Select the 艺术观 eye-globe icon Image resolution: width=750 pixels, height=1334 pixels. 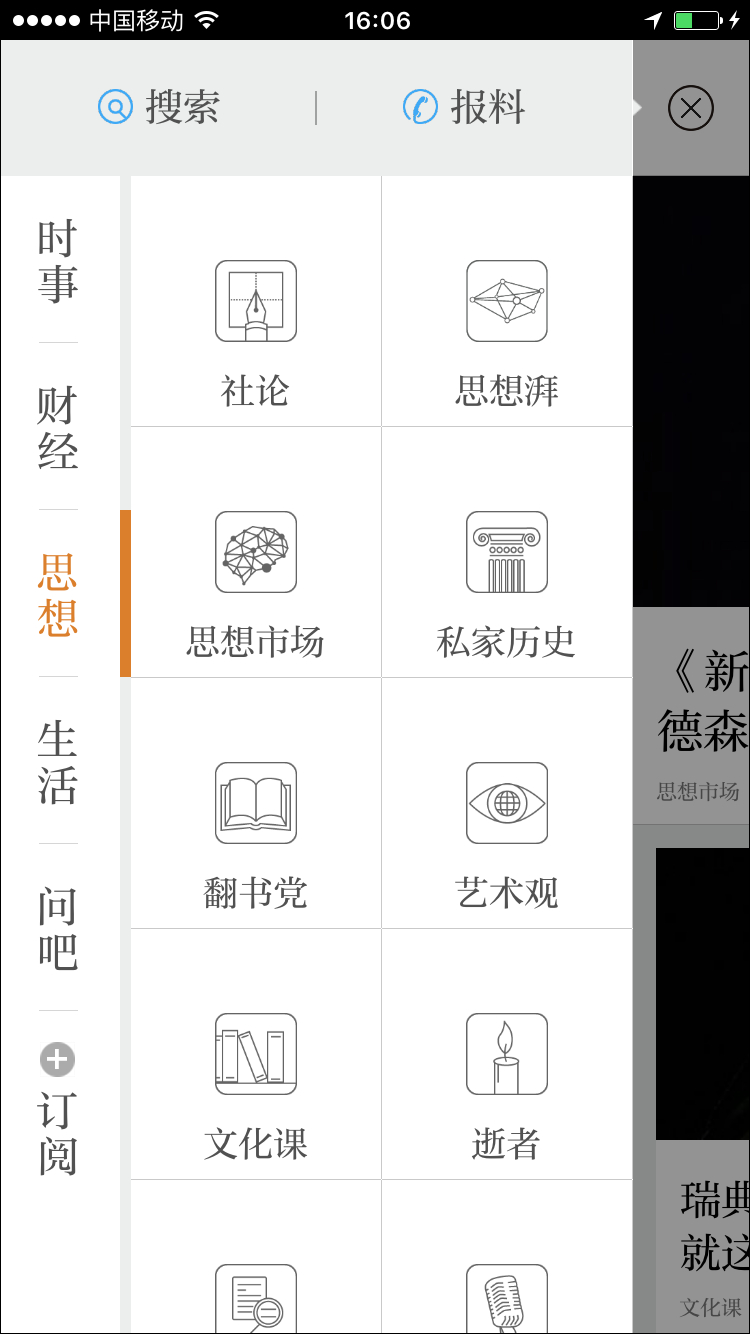click(506, 803)
